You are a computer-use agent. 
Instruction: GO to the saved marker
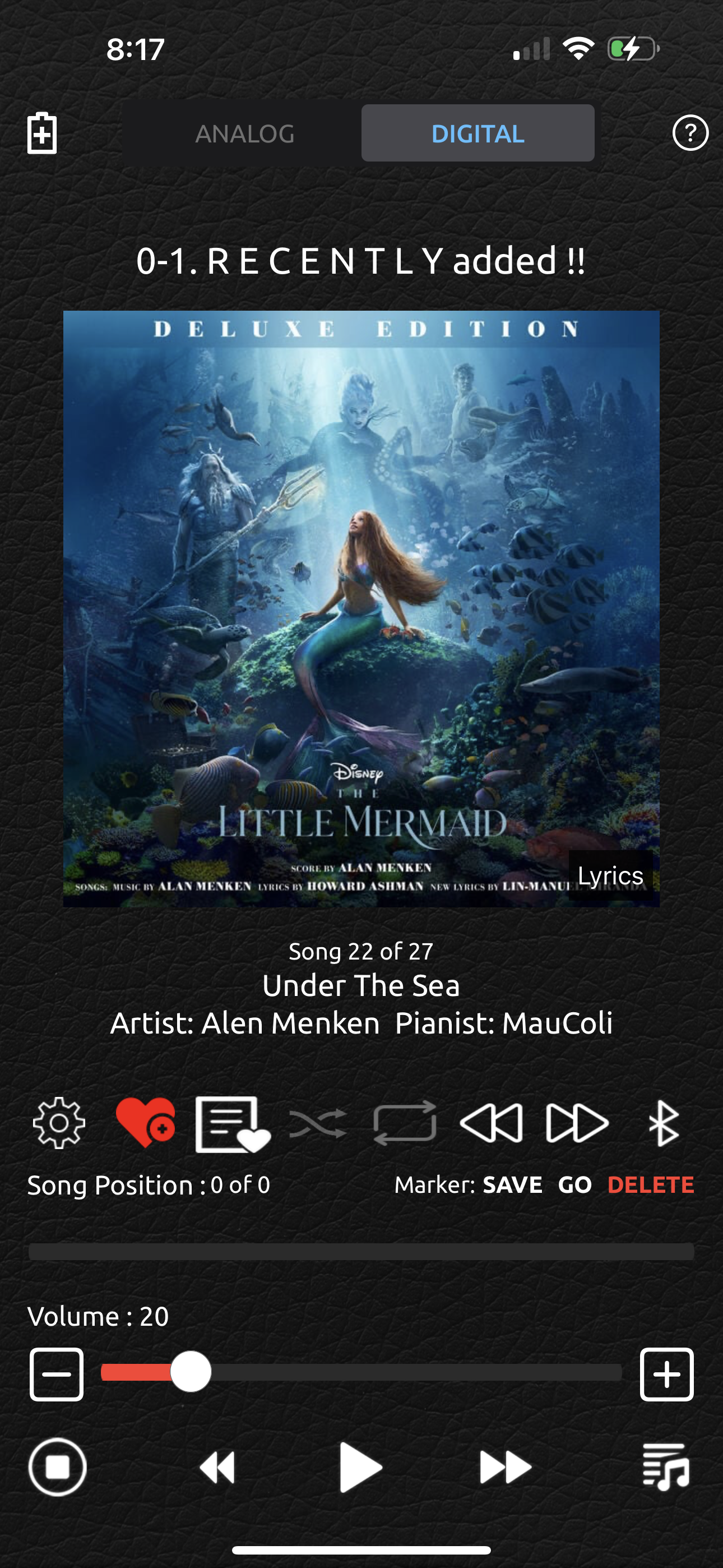(x=575, y=1184)
